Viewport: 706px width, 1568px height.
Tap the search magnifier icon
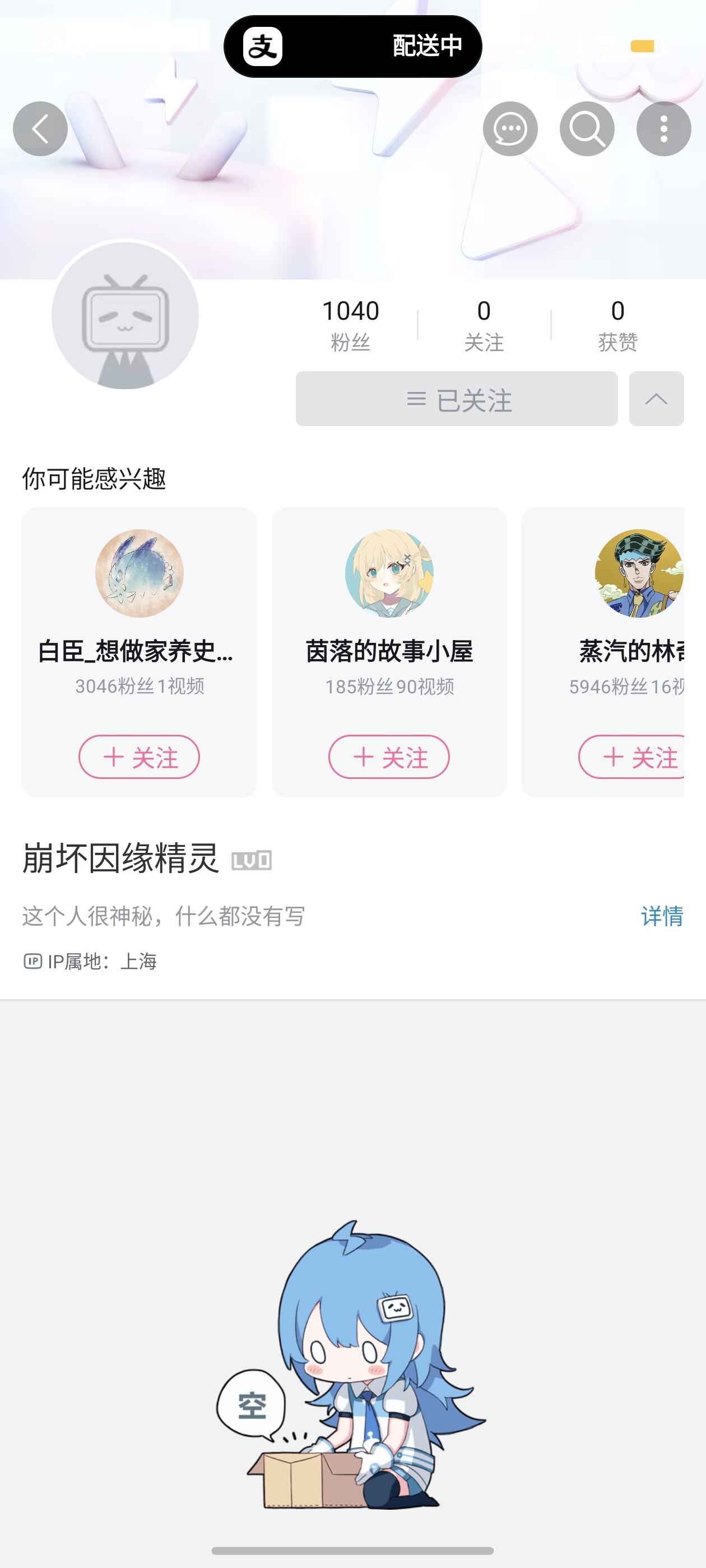(x=587, y=129)
